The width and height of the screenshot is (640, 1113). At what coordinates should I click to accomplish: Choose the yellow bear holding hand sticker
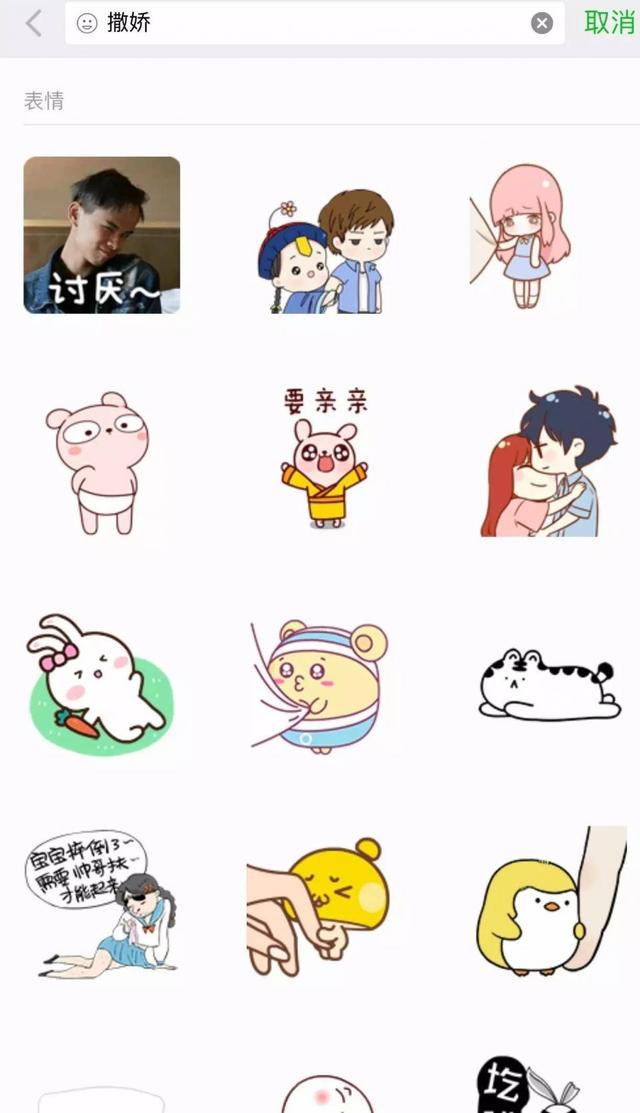pos(320,904)
